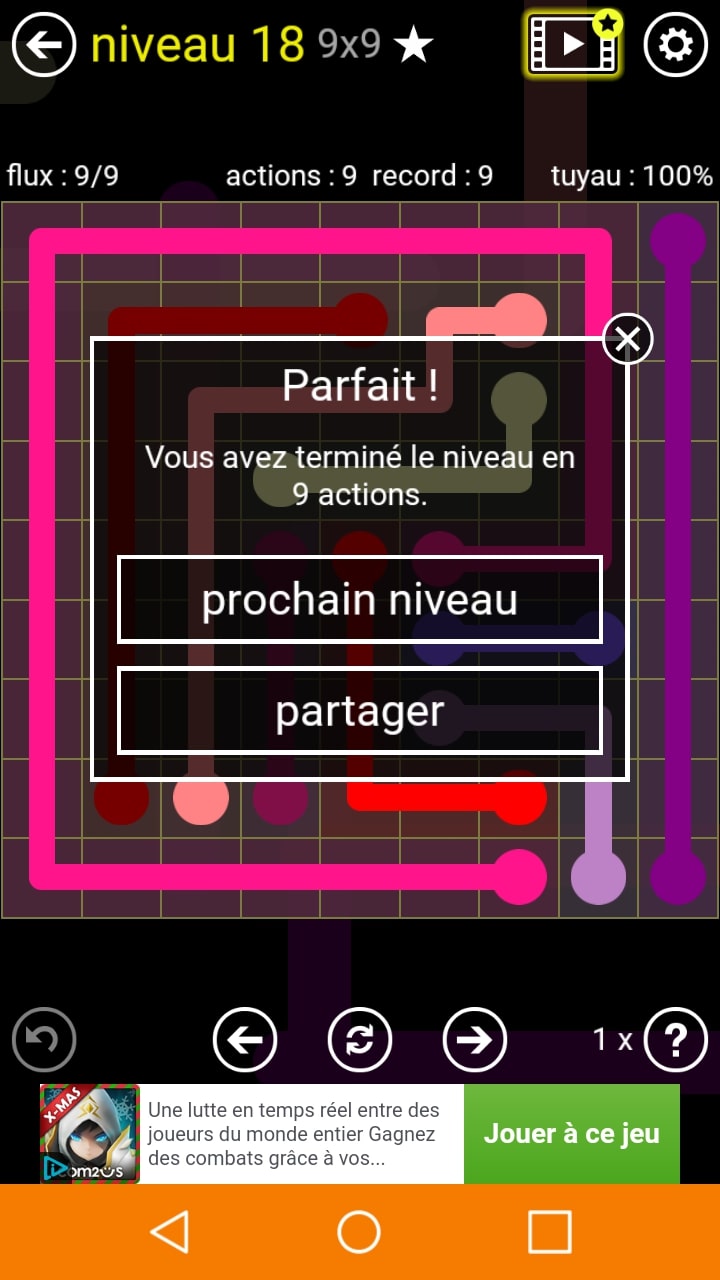This screenshot has width=720, height=1280.
Task: Go to the previous level
Action: [245, 1040]
